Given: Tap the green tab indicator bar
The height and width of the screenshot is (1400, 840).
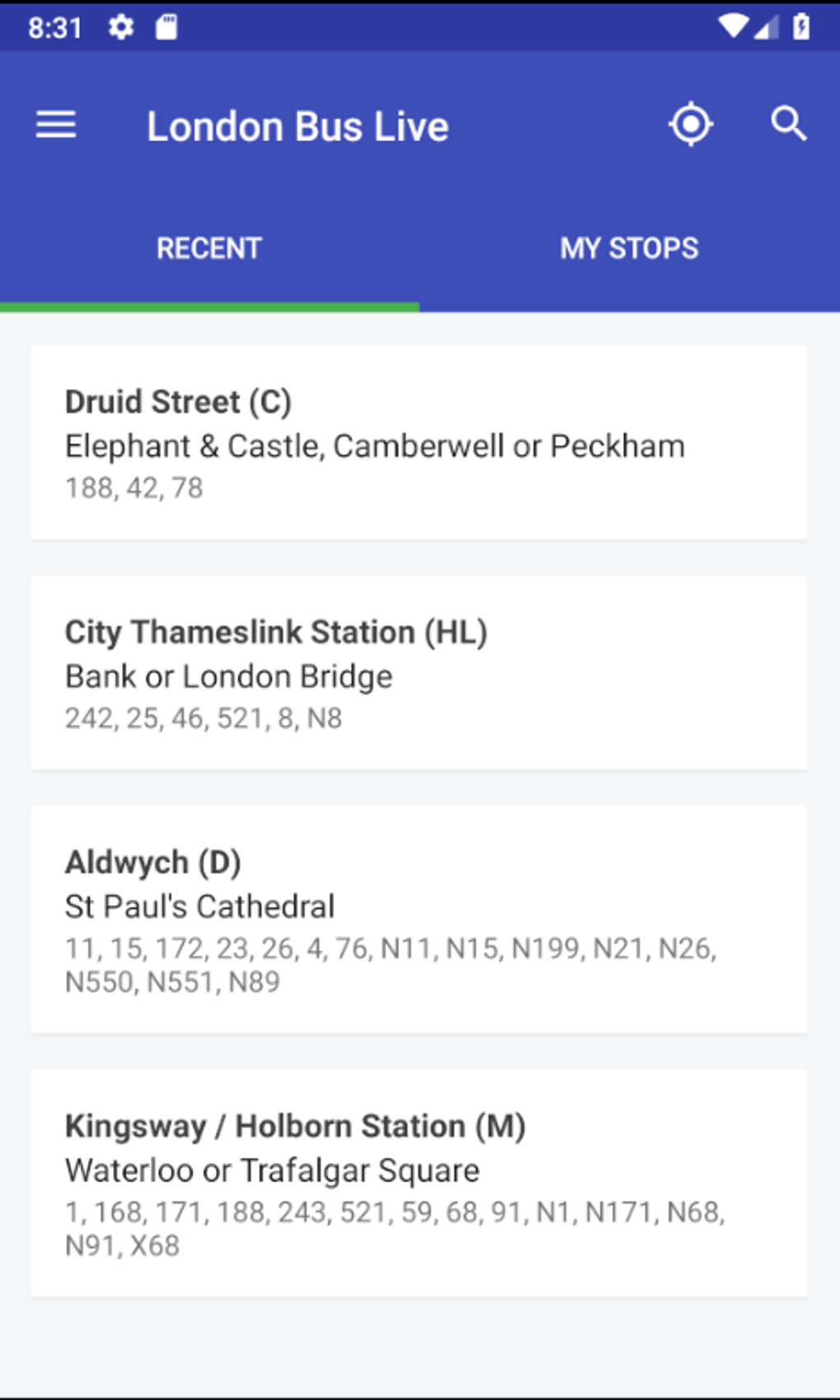Looking at the screenshot, I should pyautogui.click(x=208, y=308).
